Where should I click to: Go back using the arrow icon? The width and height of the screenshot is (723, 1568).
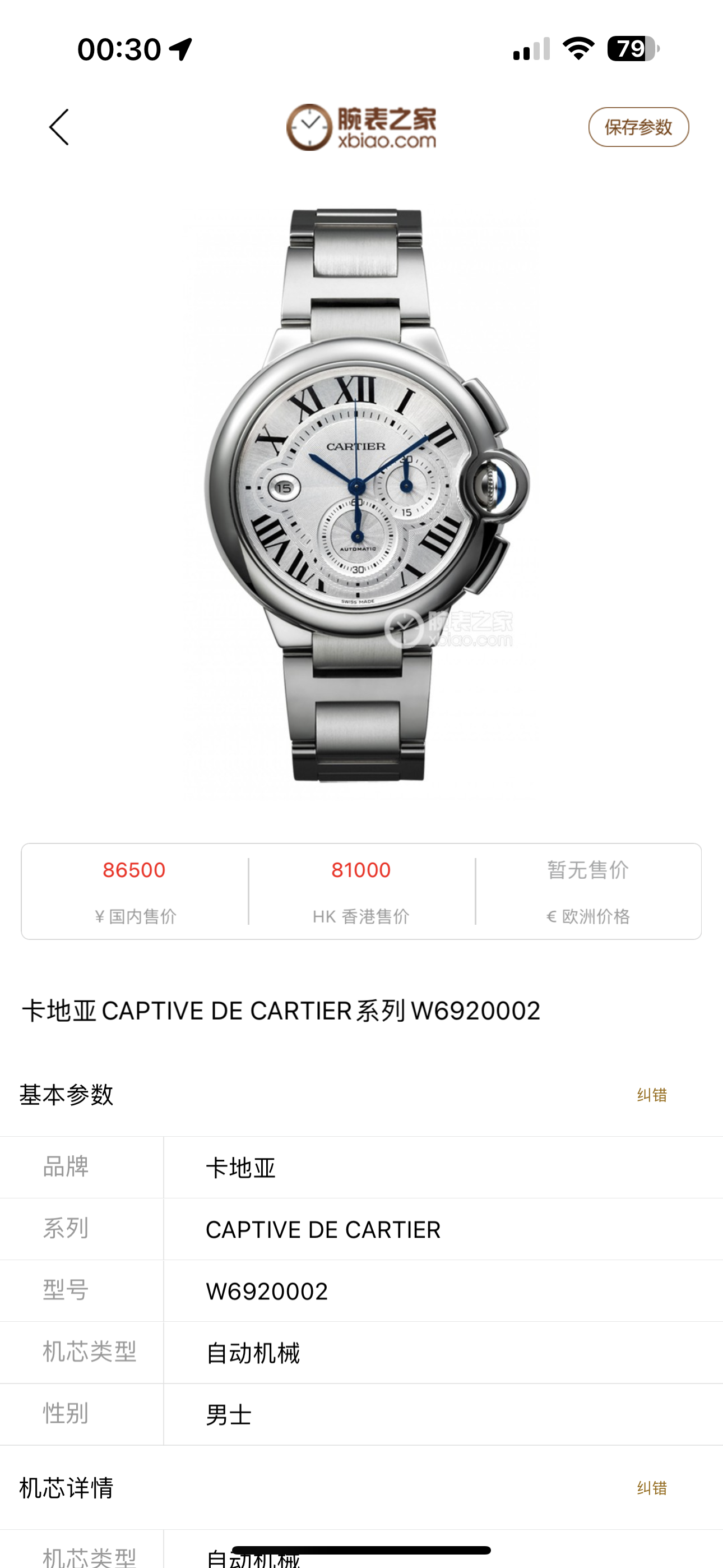point(59,127)
